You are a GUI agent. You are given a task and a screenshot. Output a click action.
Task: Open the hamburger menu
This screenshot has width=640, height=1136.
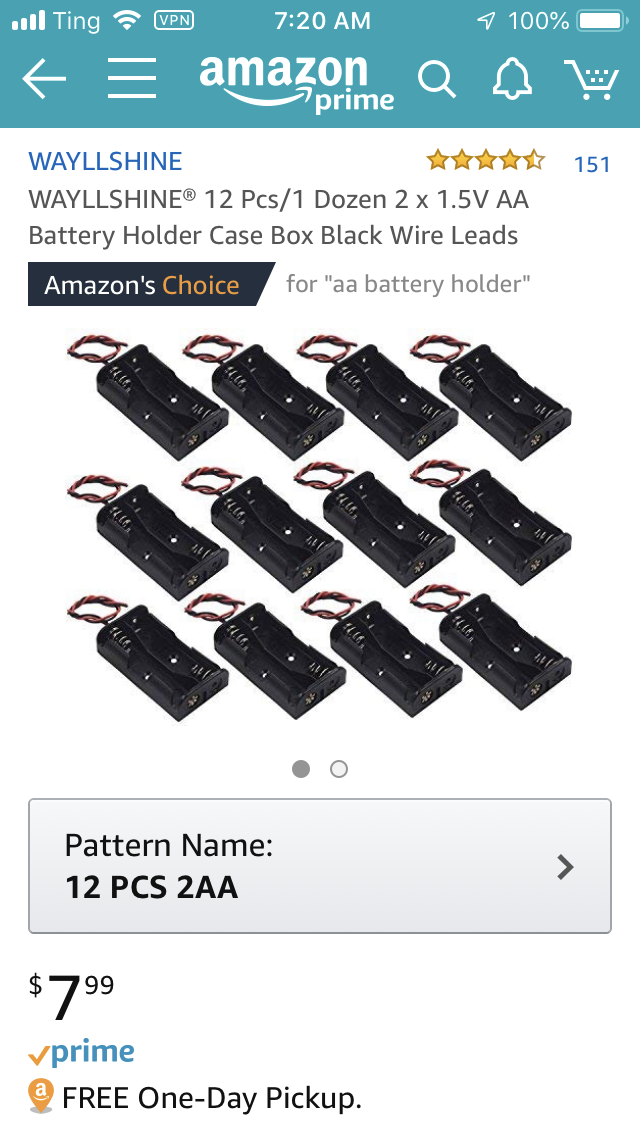click(x=131, y=79)
